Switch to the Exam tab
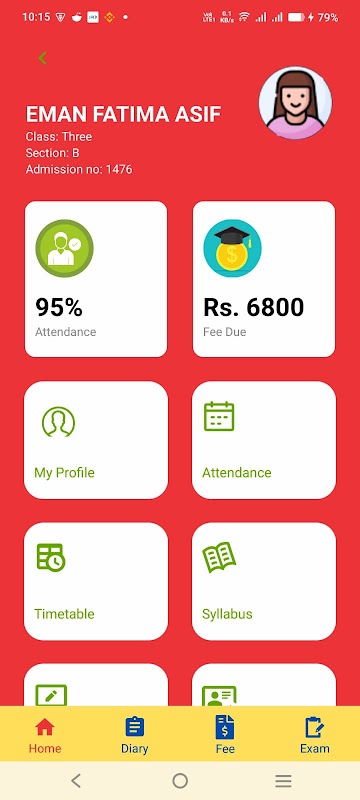This screenshot has height=800, width=360. 315,736
